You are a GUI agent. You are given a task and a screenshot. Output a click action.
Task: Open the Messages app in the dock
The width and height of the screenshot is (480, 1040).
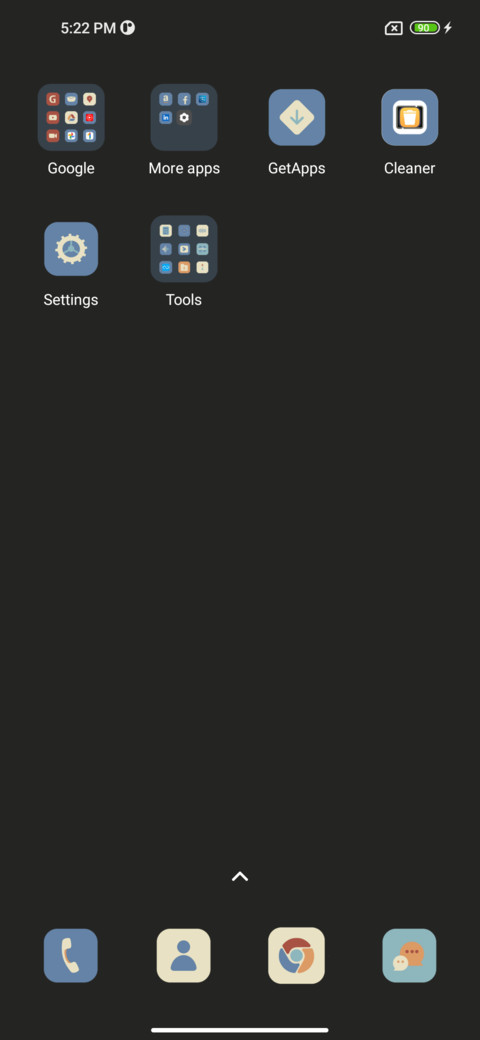point(409,955)
